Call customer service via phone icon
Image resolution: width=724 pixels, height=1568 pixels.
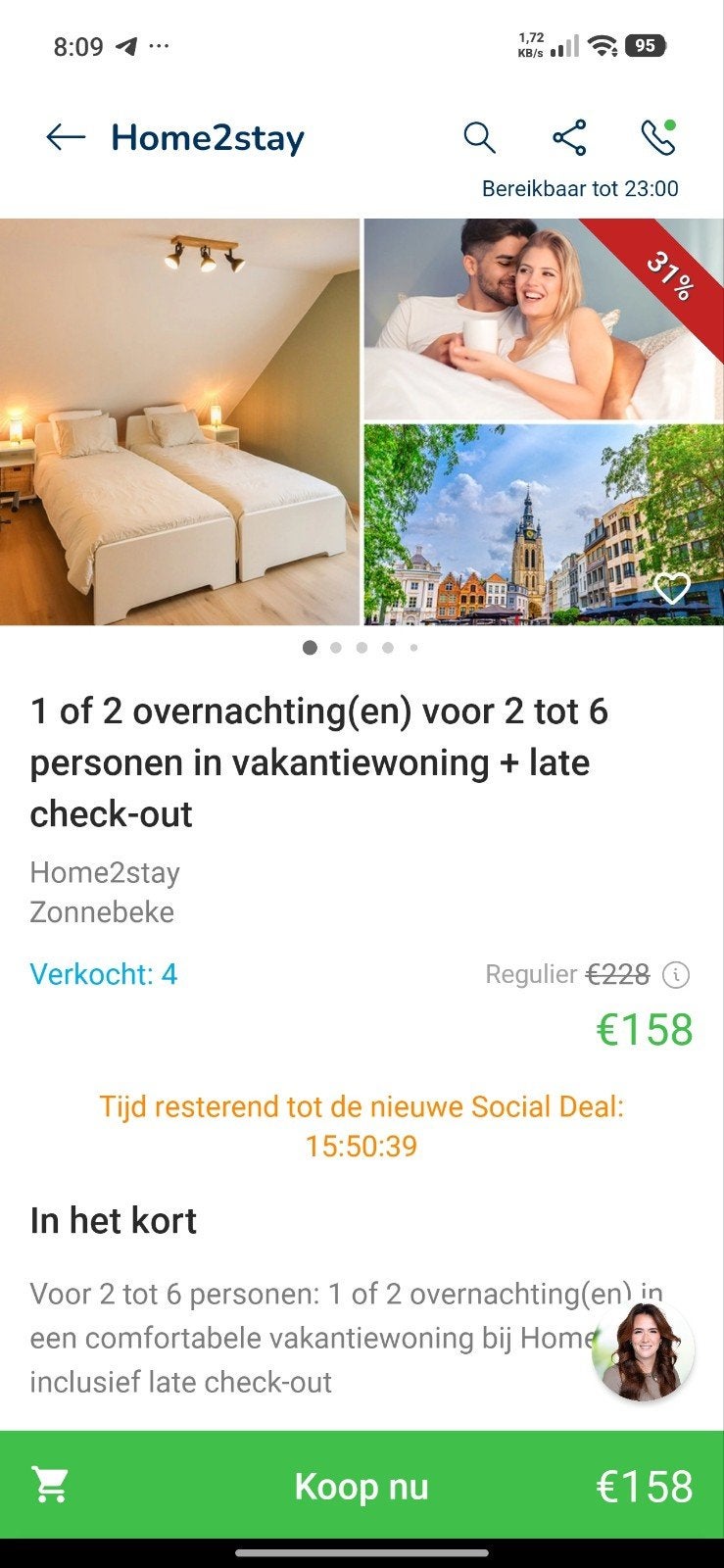click(x=658, y=138)
